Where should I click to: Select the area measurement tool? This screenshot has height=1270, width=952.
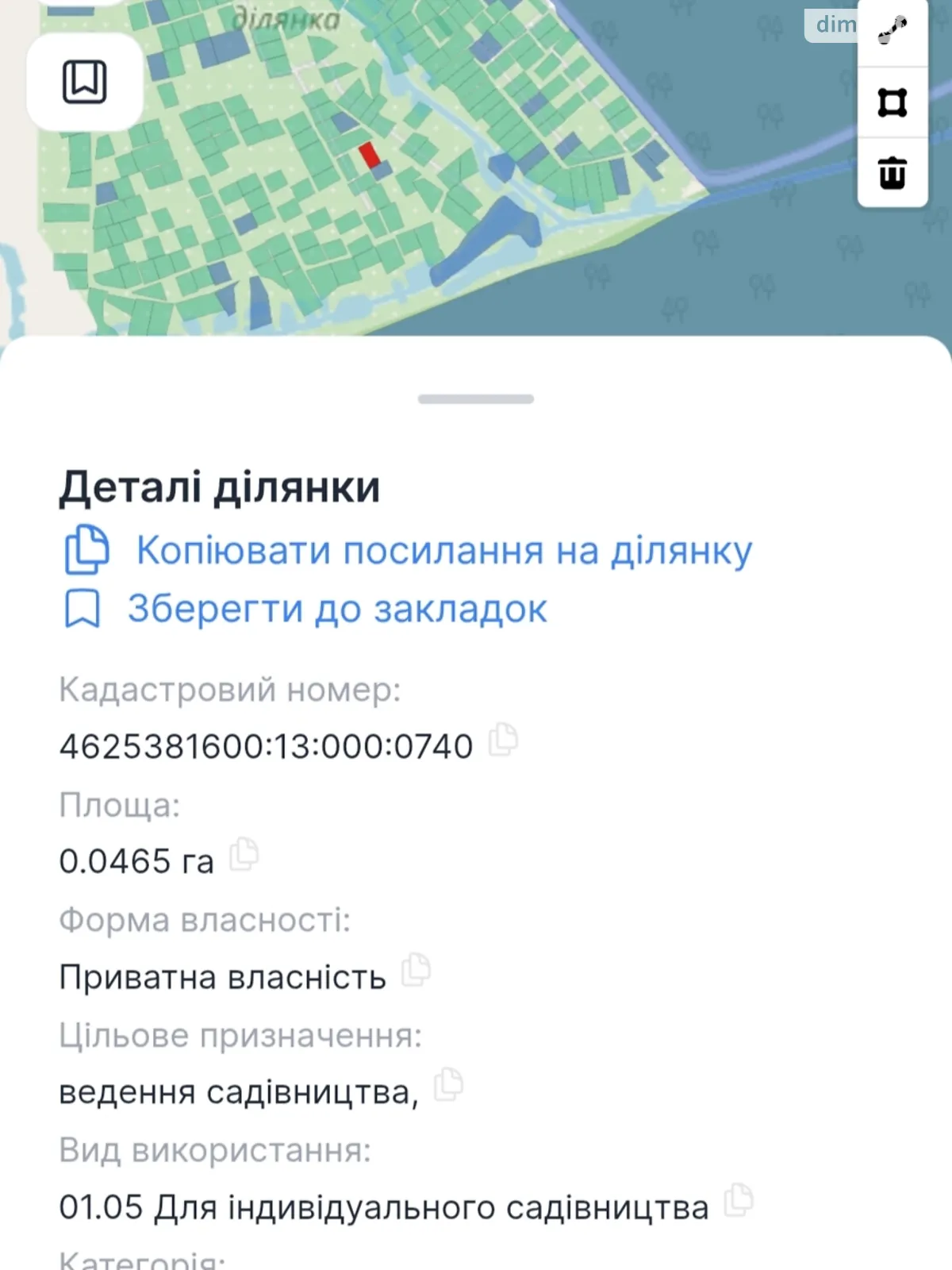click(x=892, y=102)
